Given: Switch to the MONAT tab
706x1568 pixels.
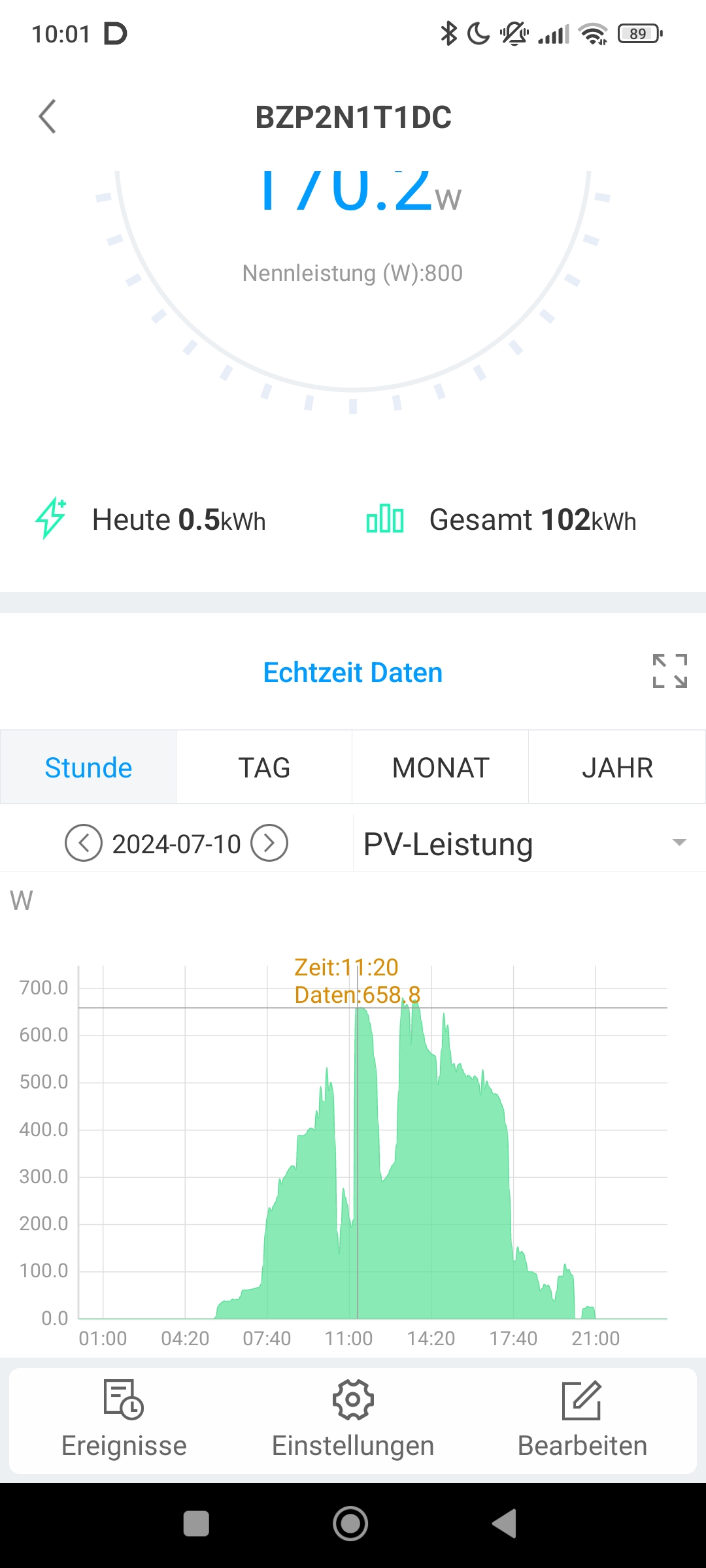Looking at the screenshot, I should click(x=441, y=767).
